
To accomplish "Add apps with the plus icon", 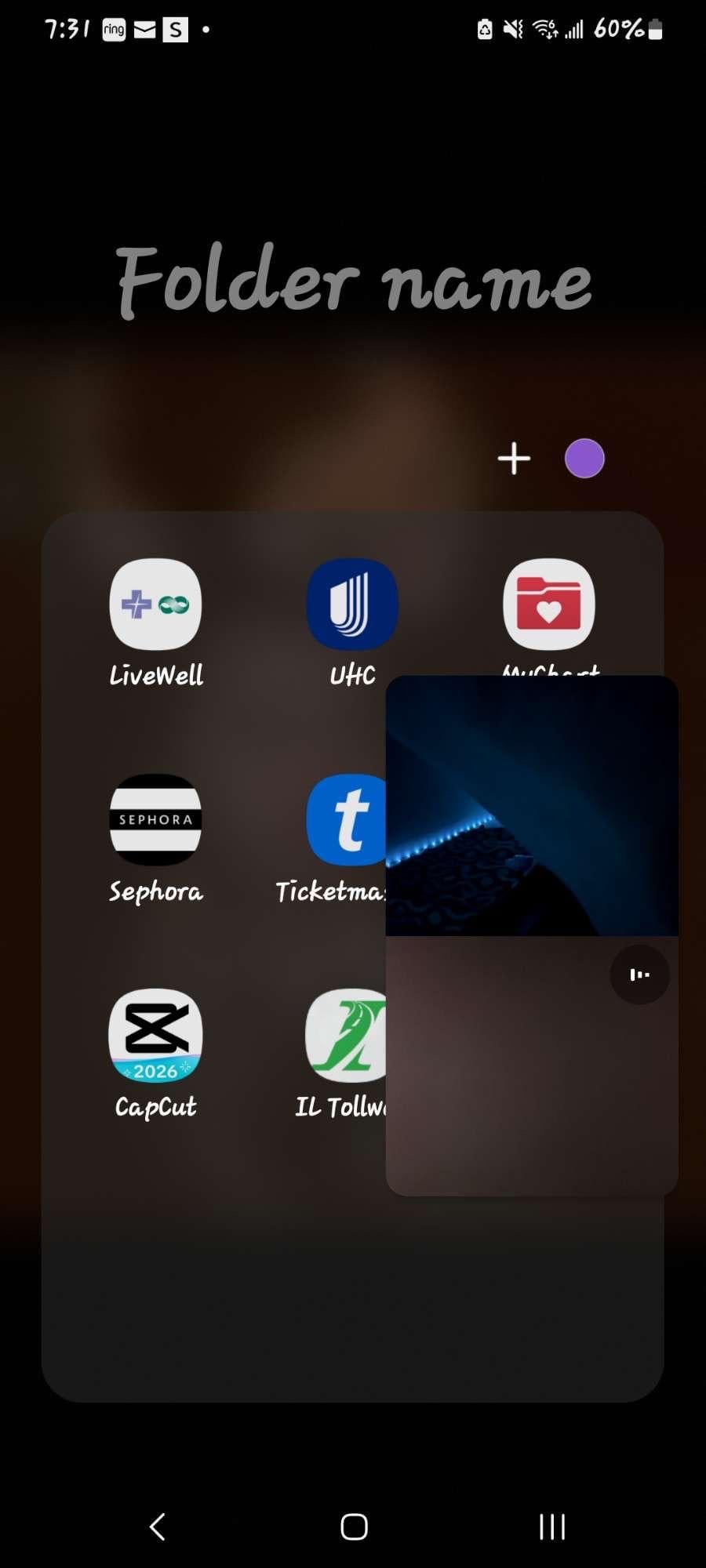I will click(x=514, y=459).
